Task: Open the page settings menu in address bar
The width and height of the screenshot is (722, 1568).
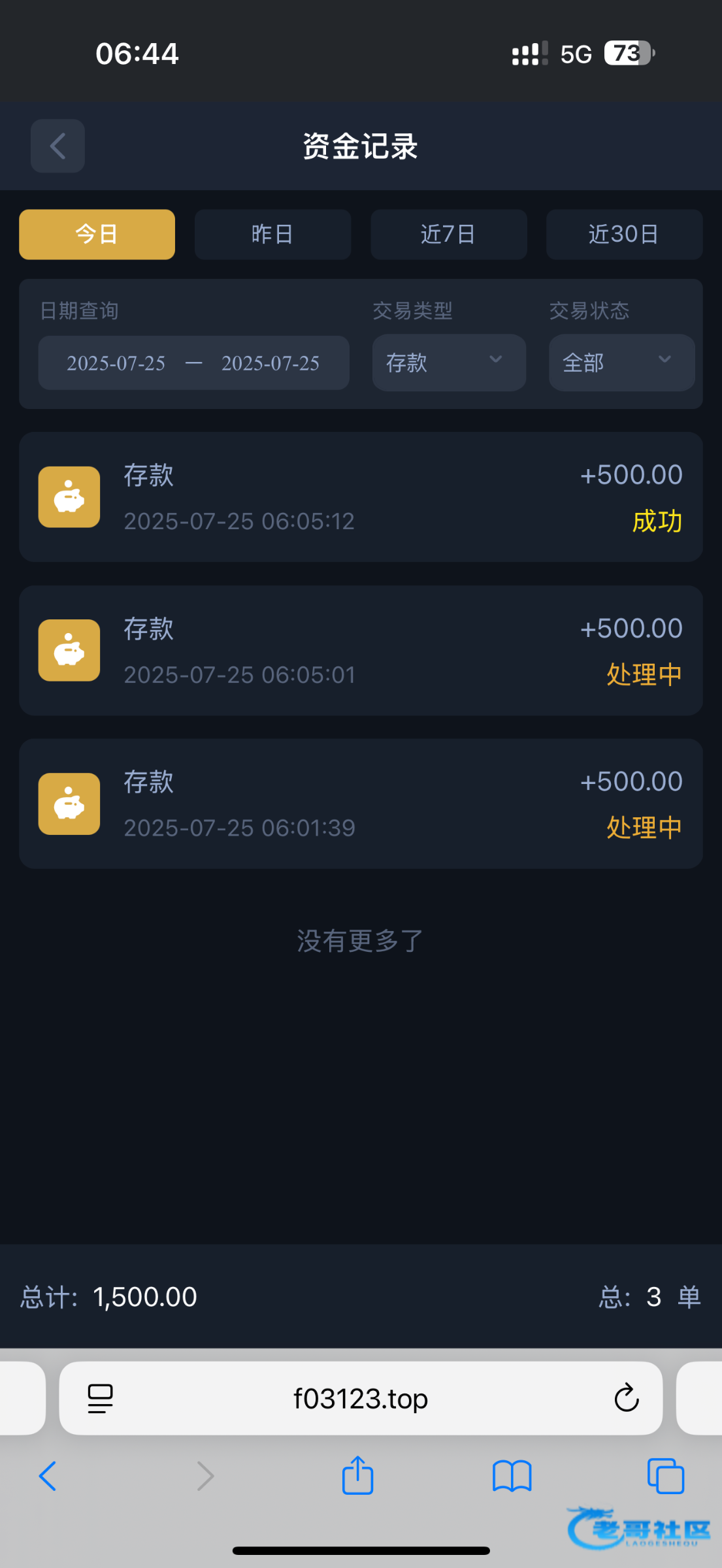Action: [100, 1399]
